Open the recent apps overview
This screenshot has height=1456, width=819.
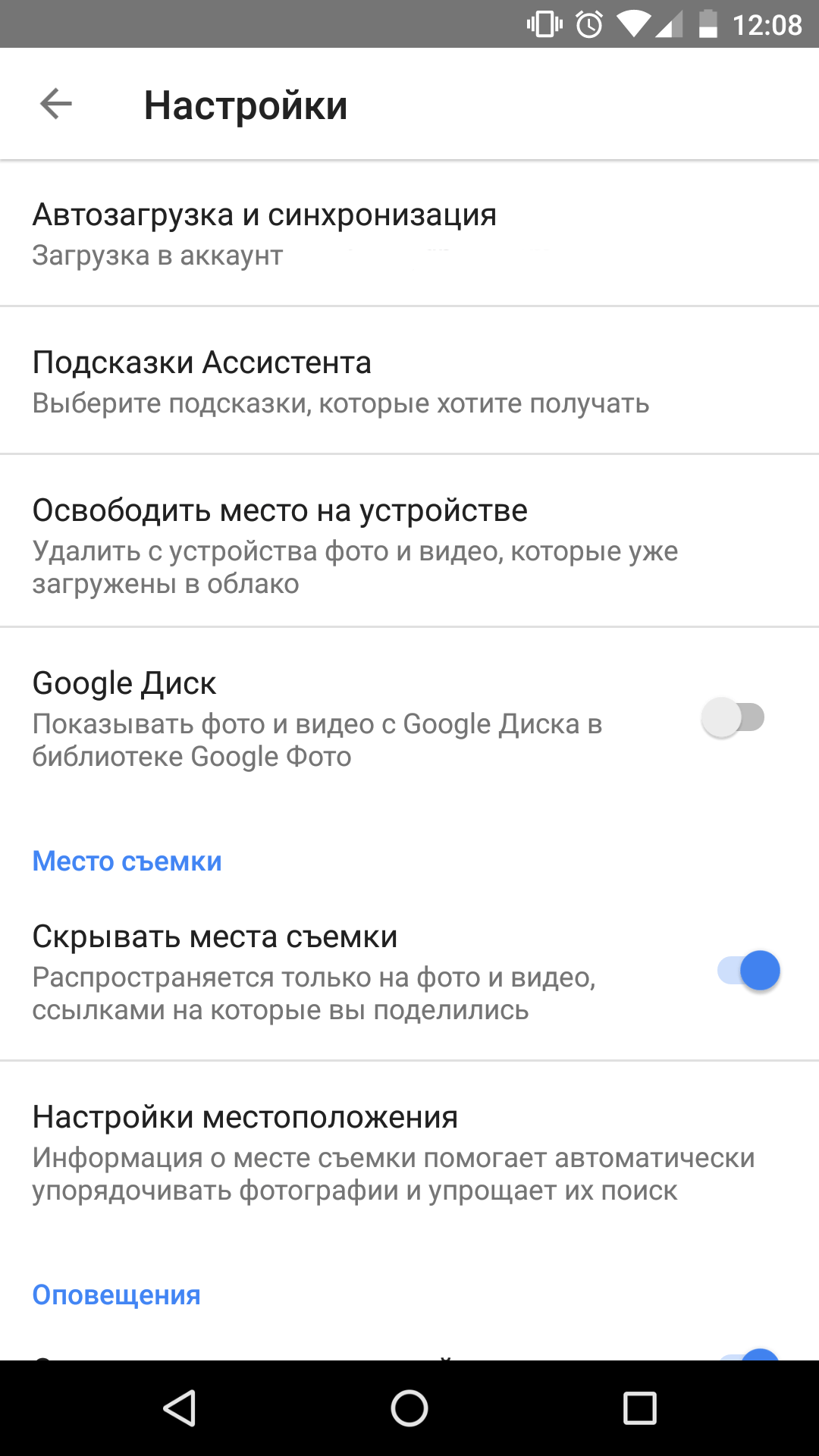pos(639,1408)
